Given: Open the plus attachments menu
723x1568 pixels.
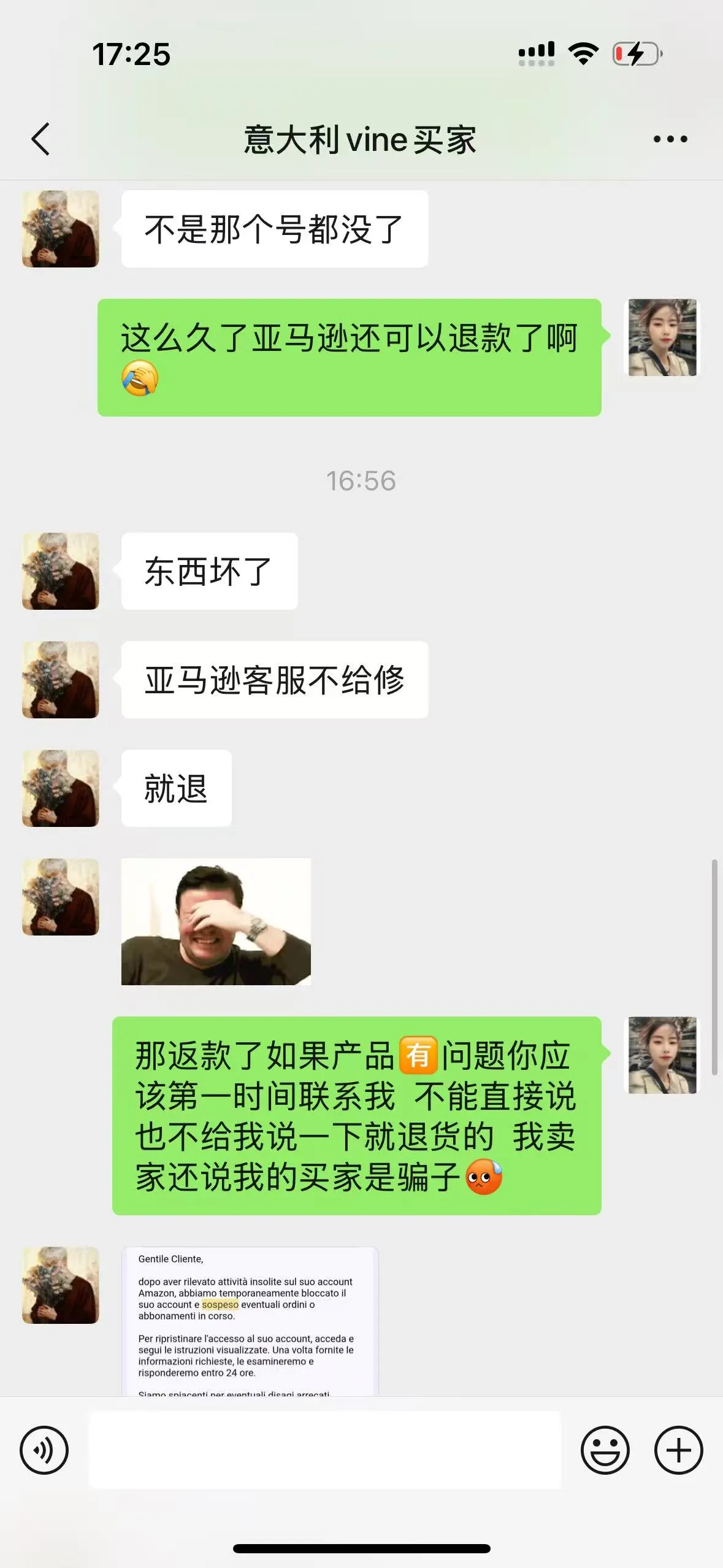Looking at the screenshot, I should tap(678, 1450).
